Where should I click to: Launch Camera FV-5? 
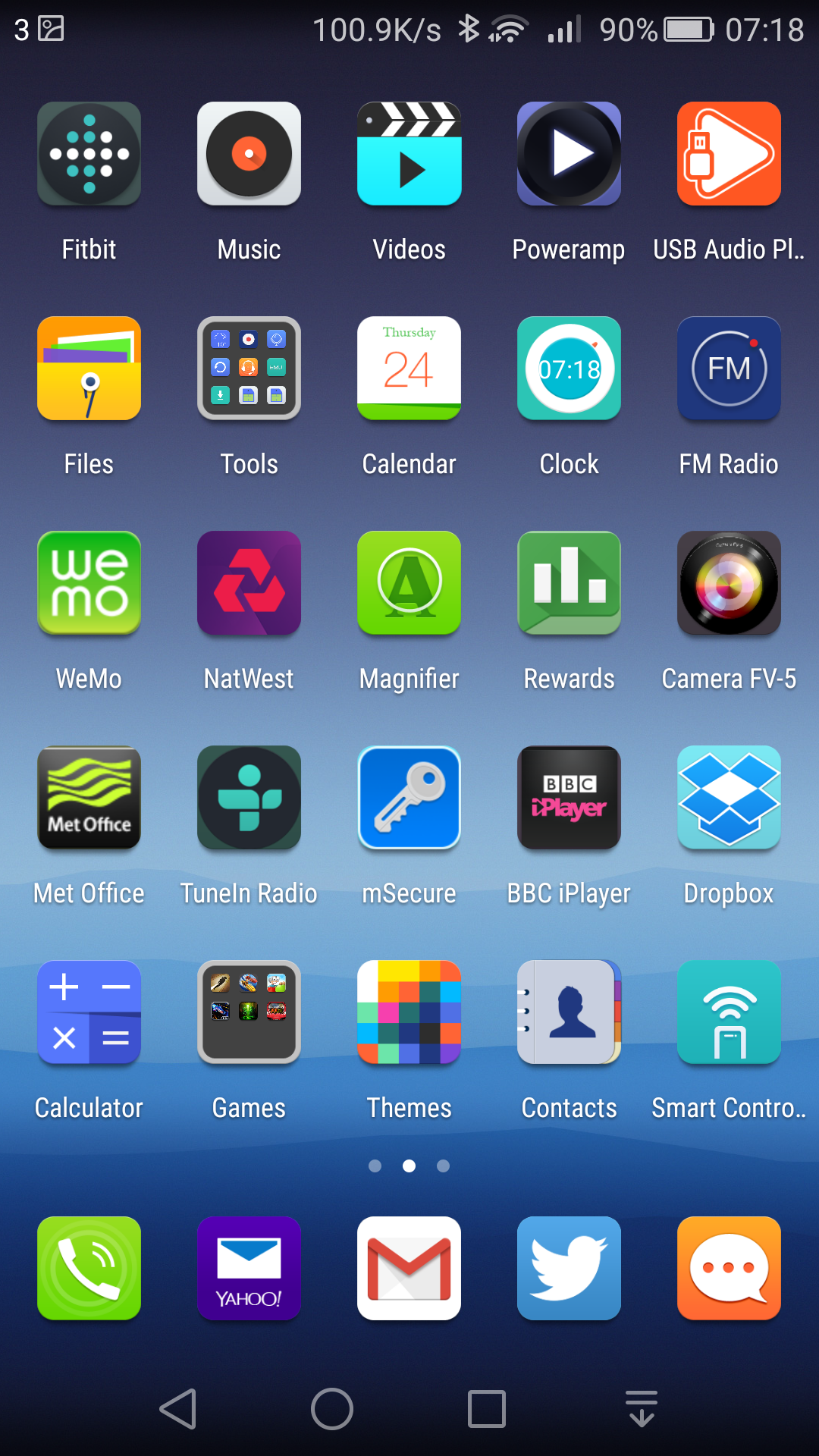[729, 583]
